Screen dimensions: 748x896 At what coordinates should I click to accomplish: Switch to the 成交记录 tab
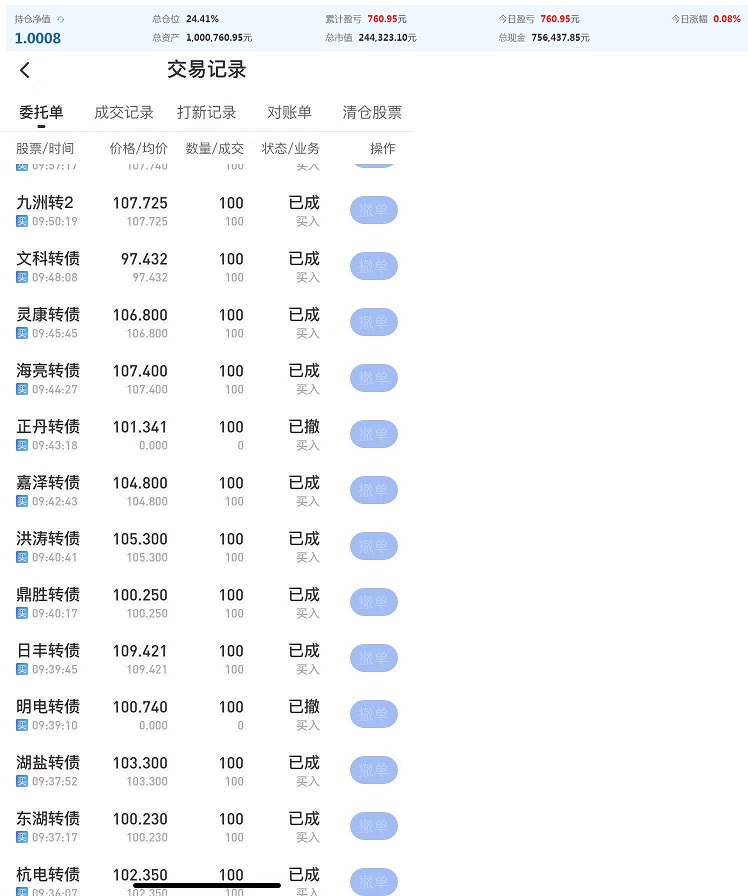[x=124, y=113]
